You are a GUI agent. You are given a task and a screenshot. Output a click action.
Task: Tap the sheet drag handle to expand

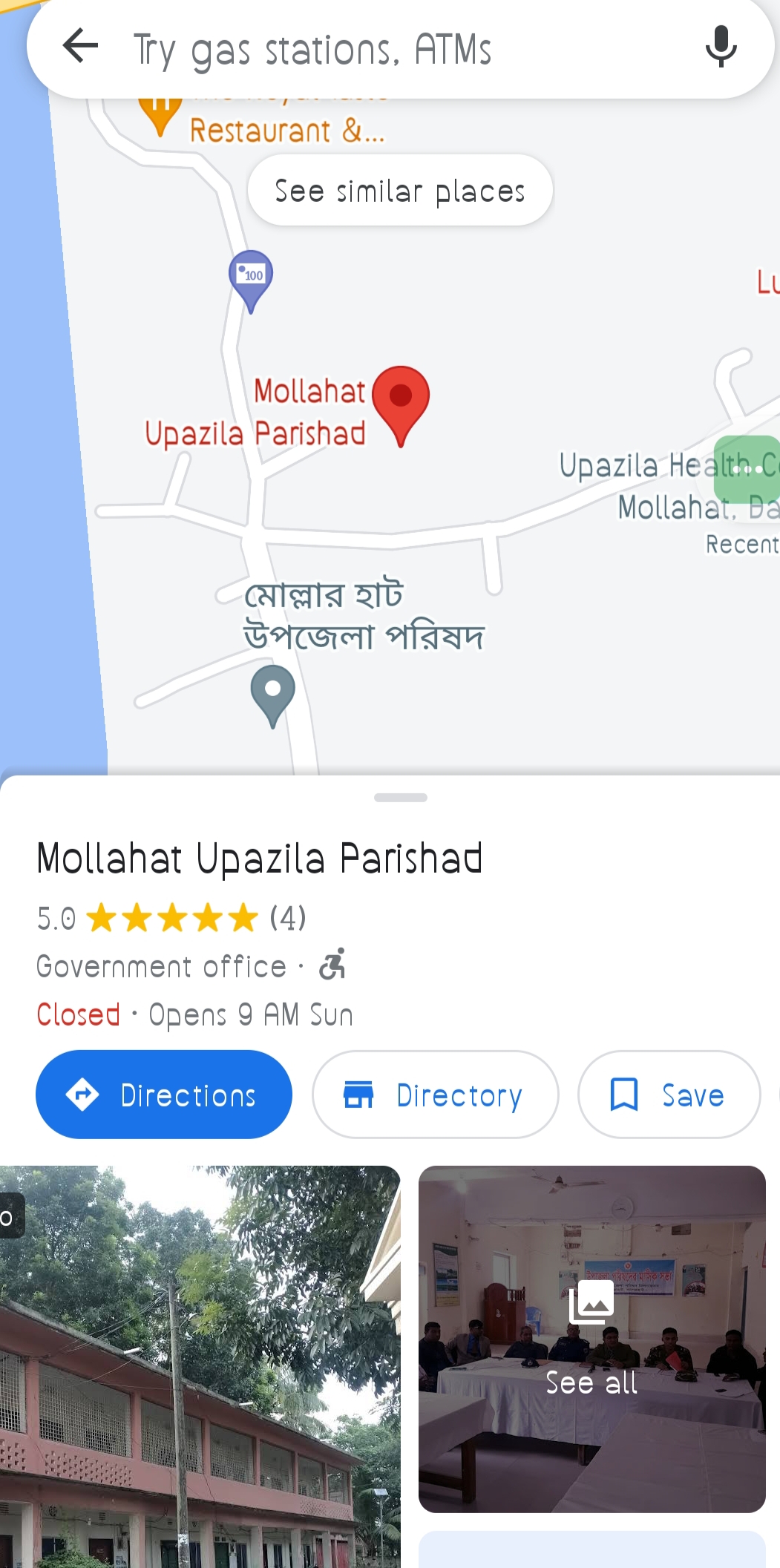click(400, 798)
